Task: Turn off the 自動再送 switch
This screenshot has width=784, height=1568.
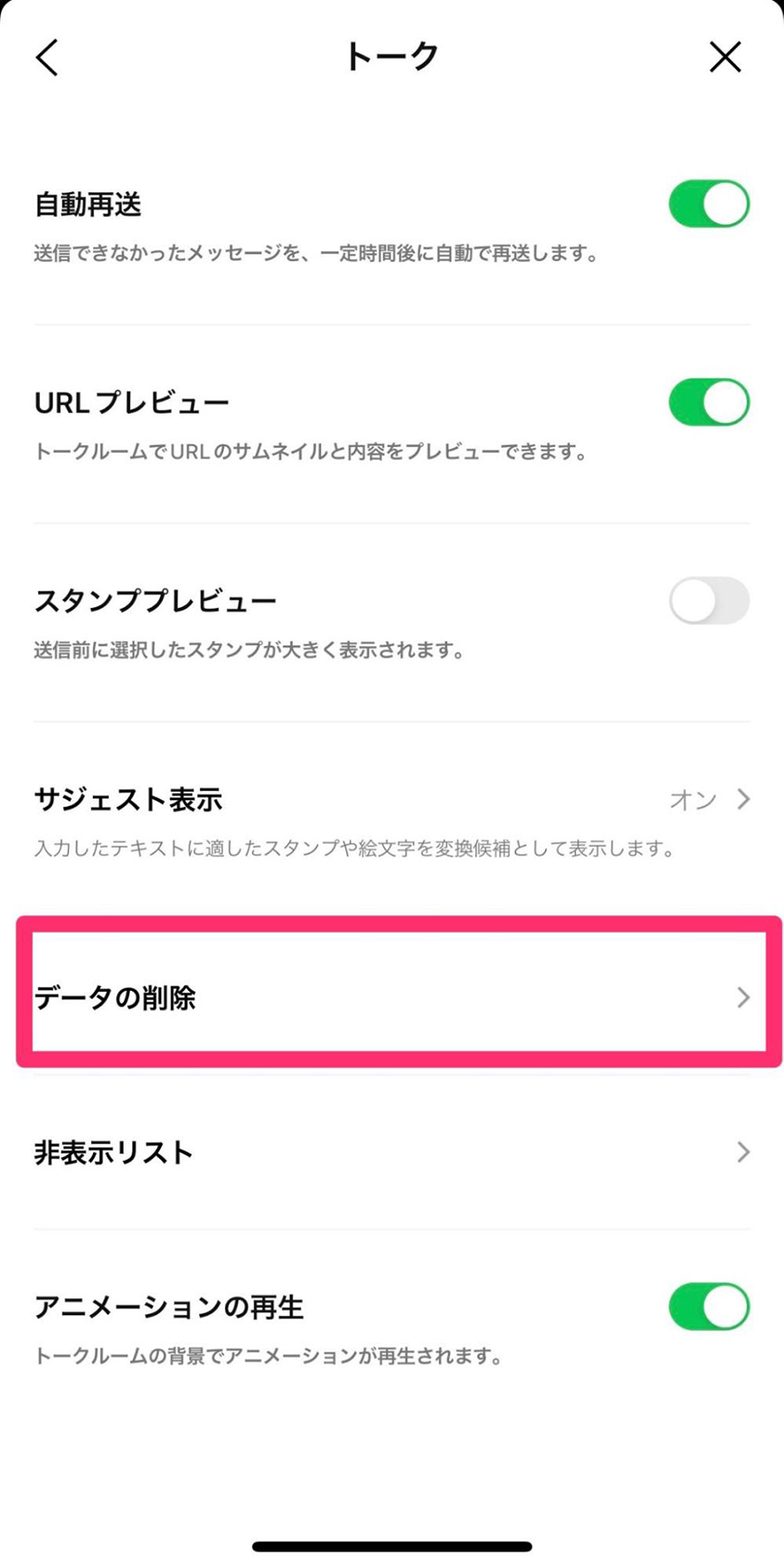Action: [x=709, y=204]
